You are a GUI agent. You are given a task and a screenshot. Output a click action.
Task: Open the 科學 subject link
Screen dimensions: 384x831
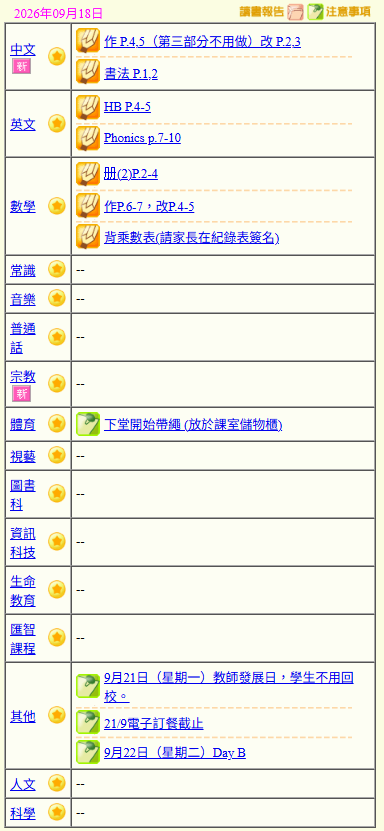point(23,814)
